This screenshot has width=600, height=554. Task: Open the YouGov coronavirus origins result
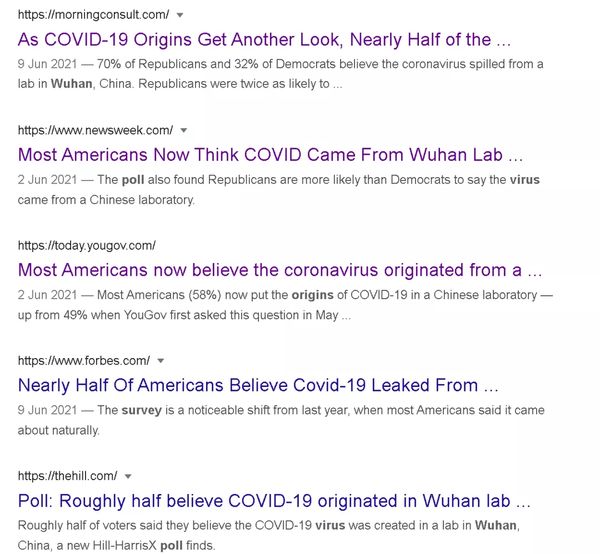(x=280, y=270)
